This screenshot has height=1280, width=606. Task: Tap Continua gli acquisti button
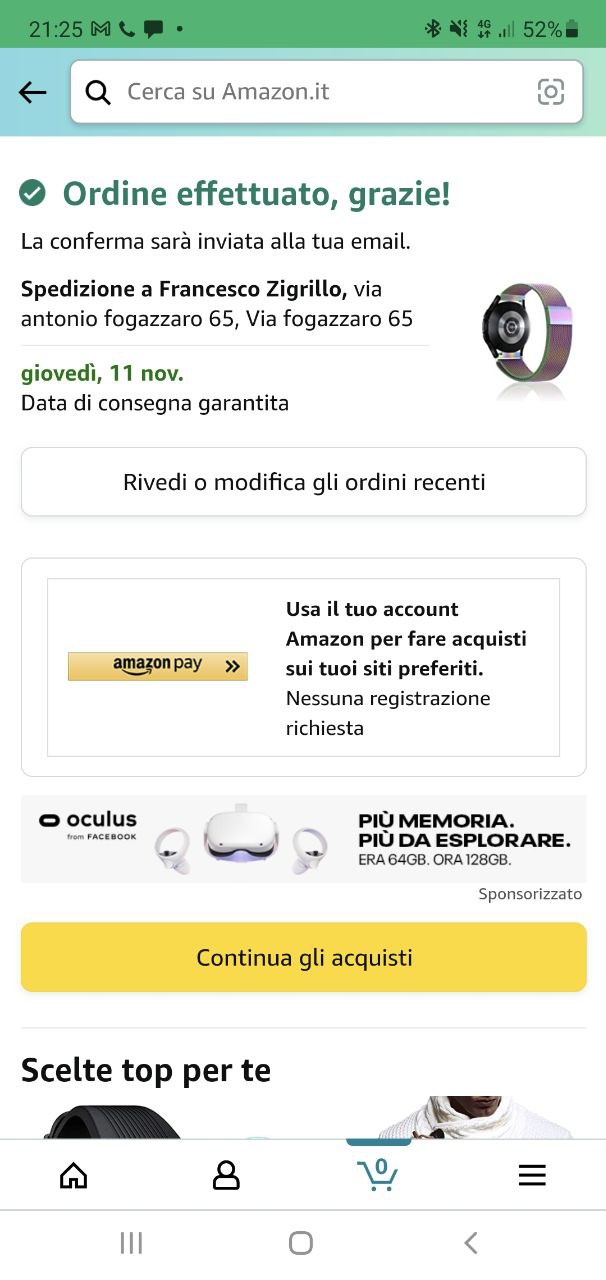(303, 958)
